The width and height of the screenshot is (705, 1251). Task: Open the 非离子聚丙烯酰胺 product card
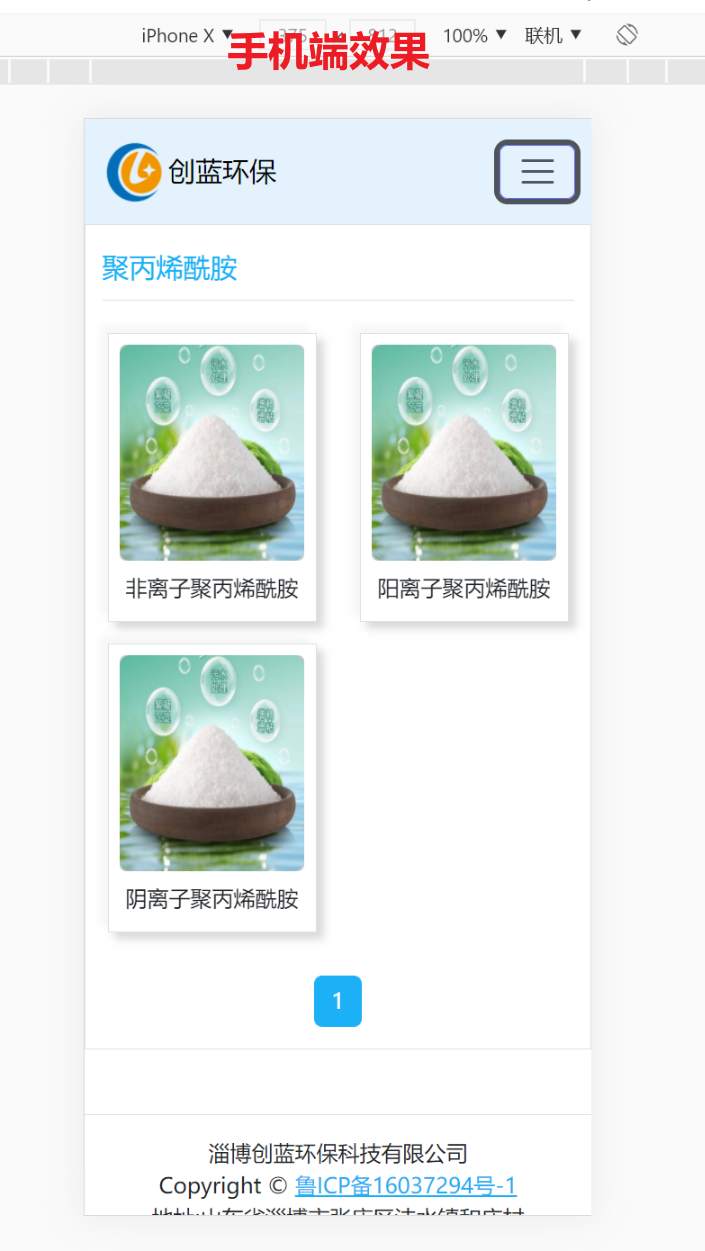[212, 476]
